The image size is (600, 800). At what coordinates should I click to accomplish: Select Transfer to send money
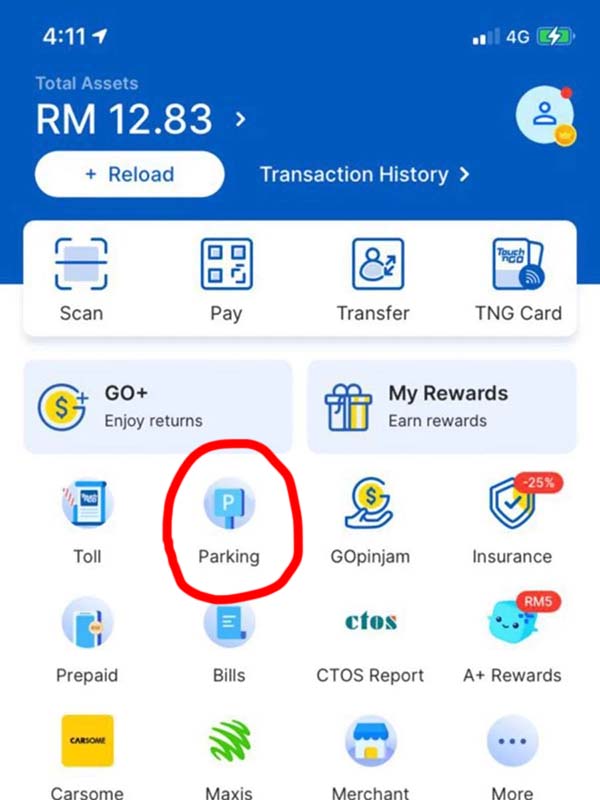(x=373, y=277)
